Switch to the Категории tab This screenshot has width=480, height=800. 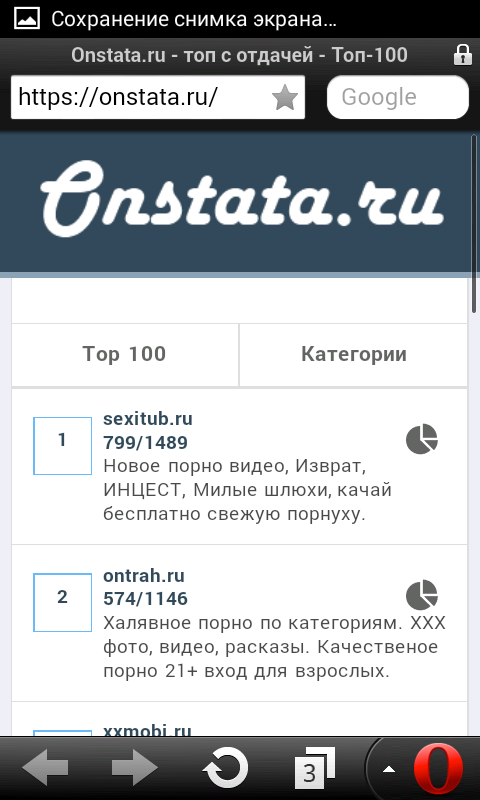click(353, 355)
